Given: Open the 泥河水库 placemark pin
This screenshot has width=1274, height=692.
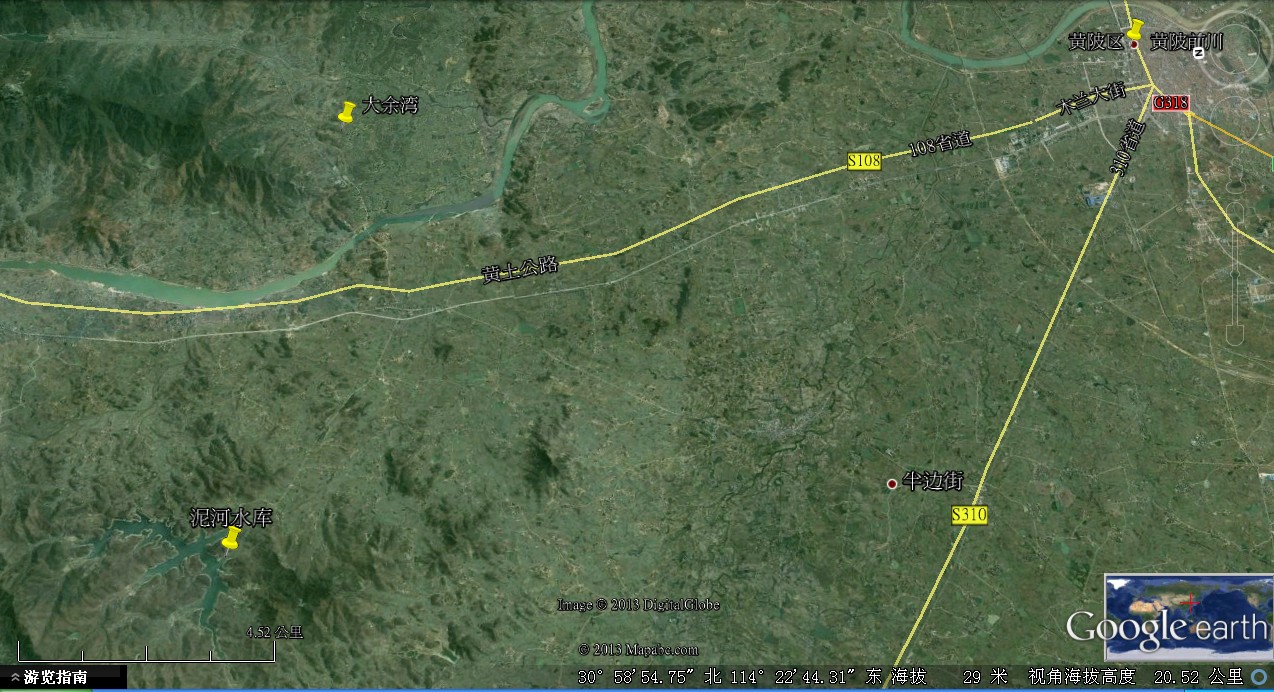Looking at the screenshot, I should [231, 539].
